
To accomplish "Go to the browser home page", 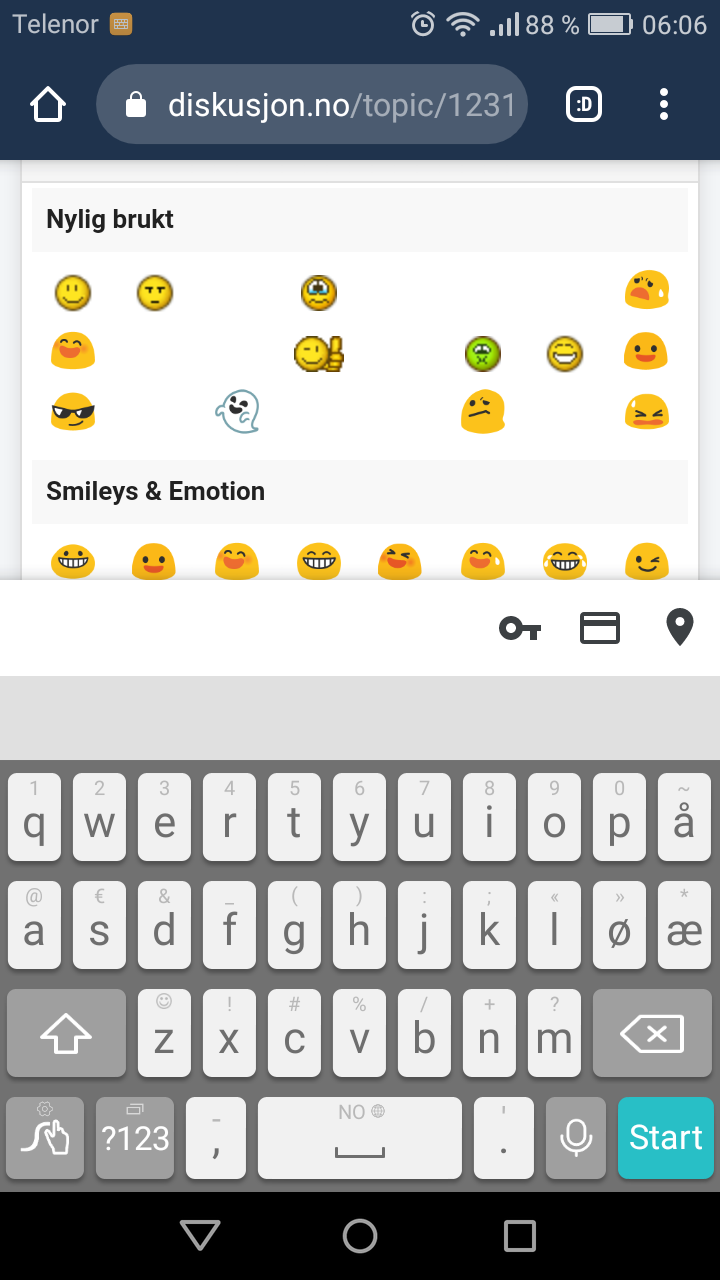I will [x=48, y=104].
